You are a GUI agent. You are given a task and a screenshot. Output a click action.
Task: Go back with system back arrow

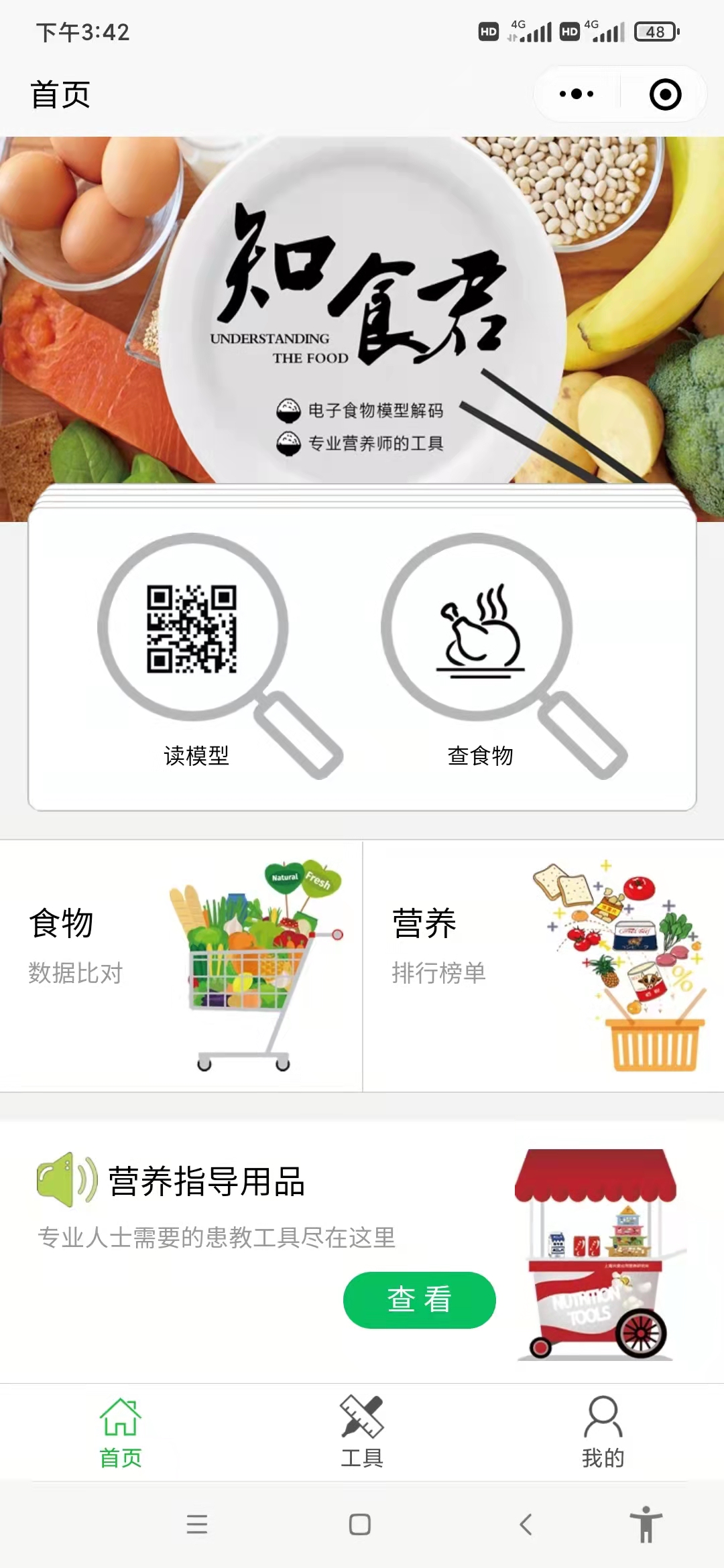tap(526, 1524)
